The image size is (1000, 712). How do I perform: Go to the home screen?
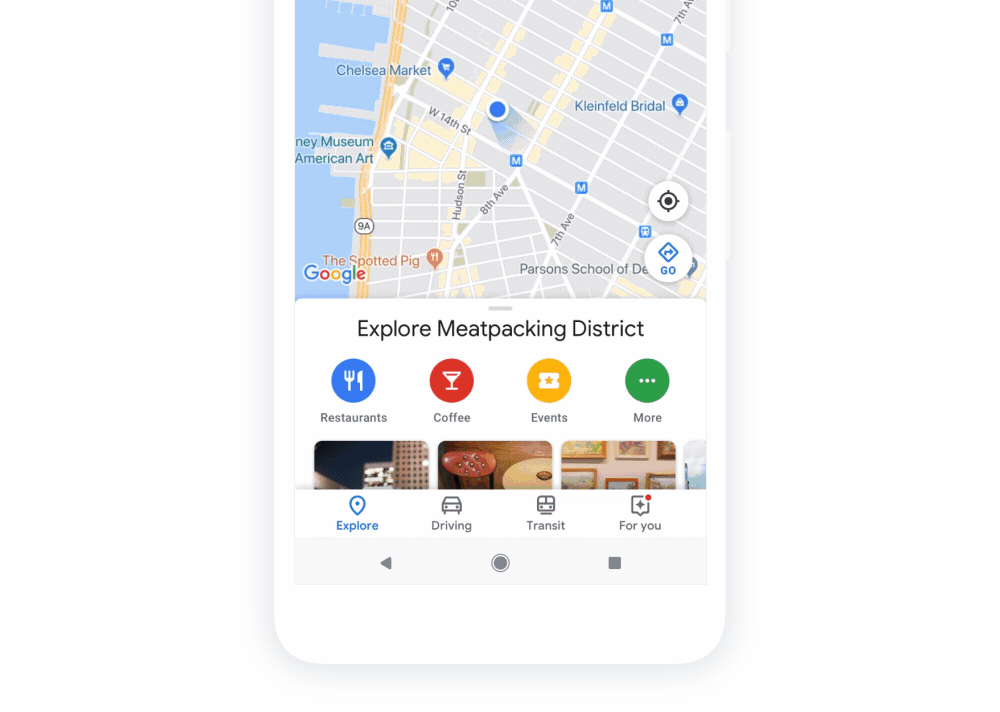500,563
